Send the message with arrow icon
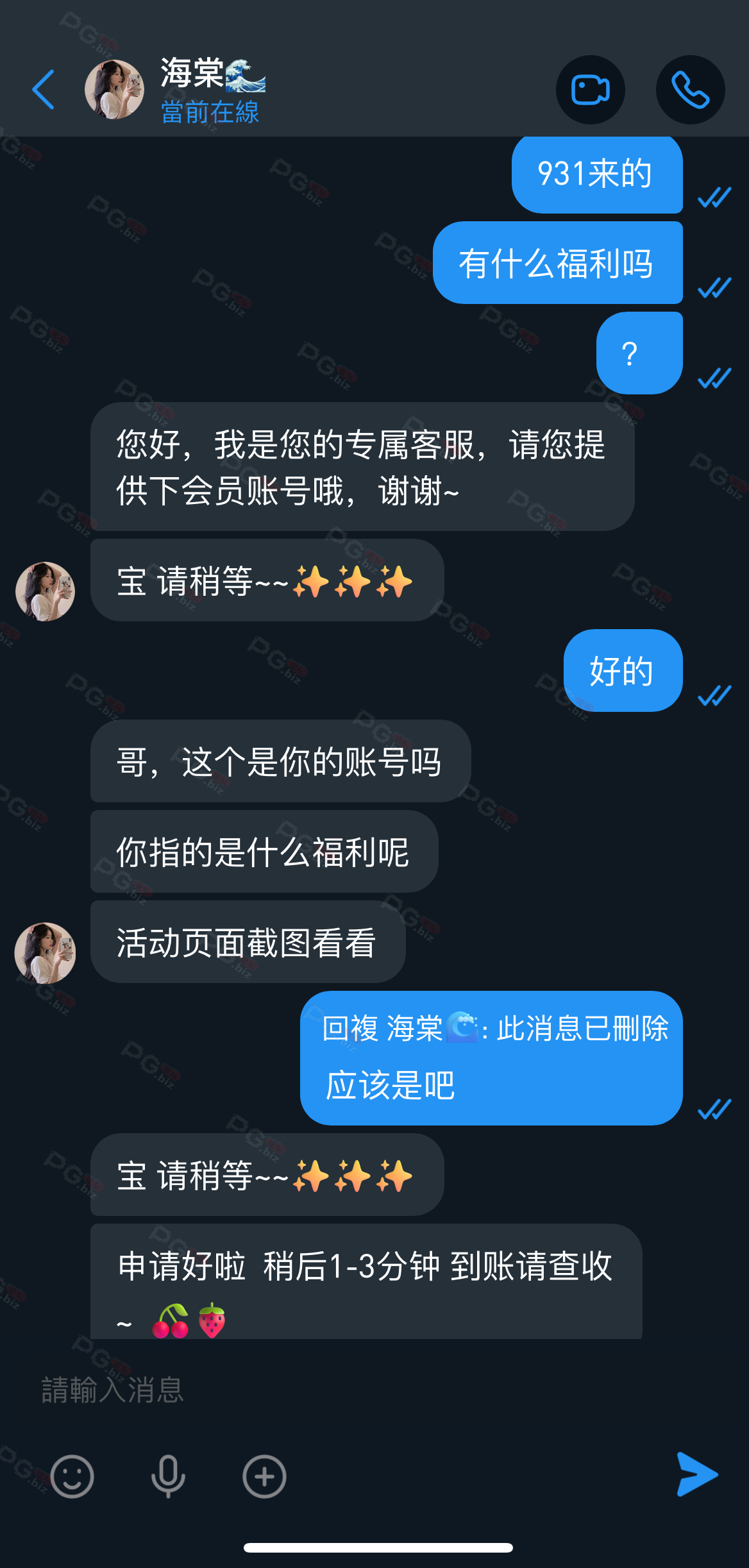Screen dimensions: 749x1568 (x=697, y=1474)
